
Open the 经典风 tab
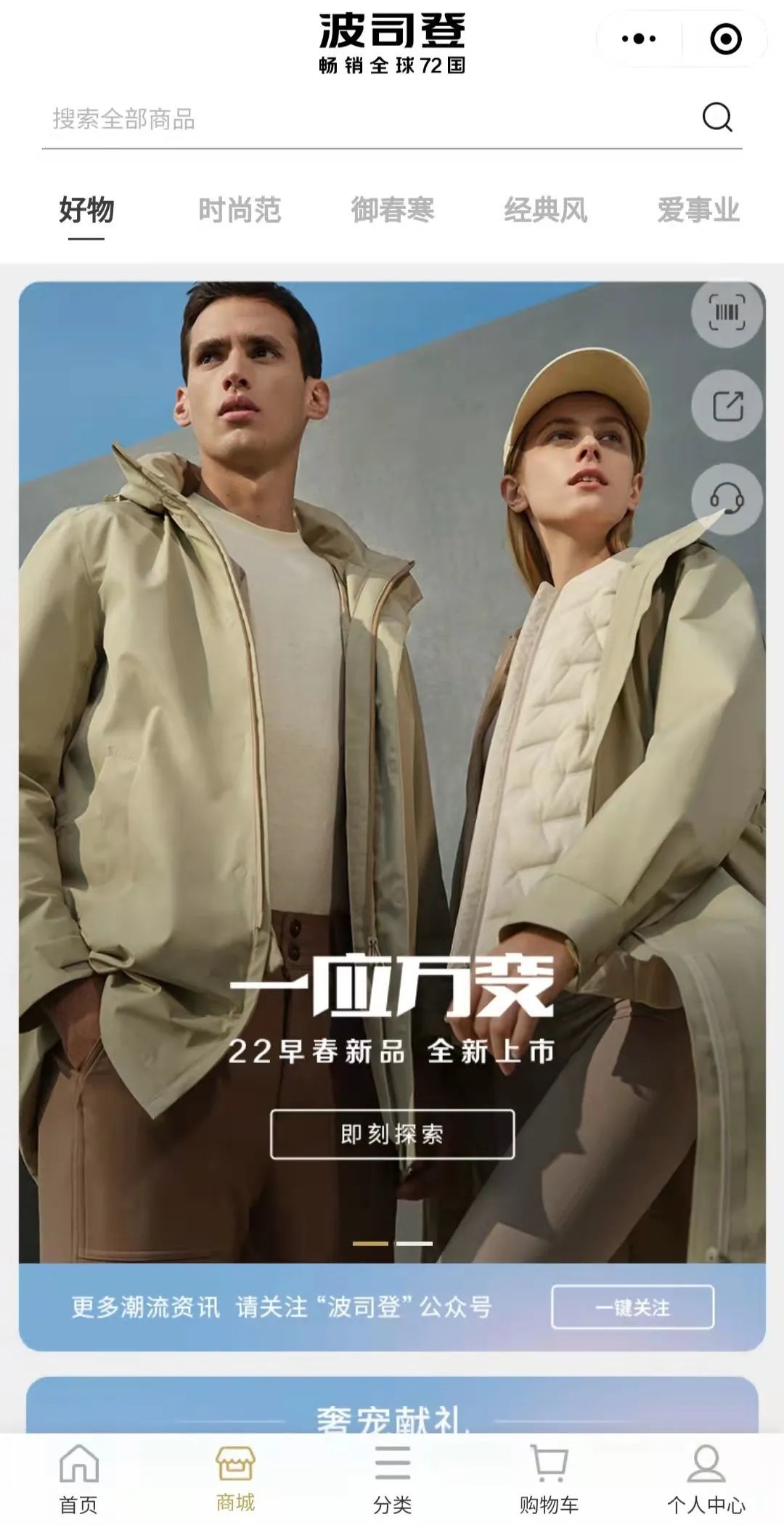pos(547,211)
